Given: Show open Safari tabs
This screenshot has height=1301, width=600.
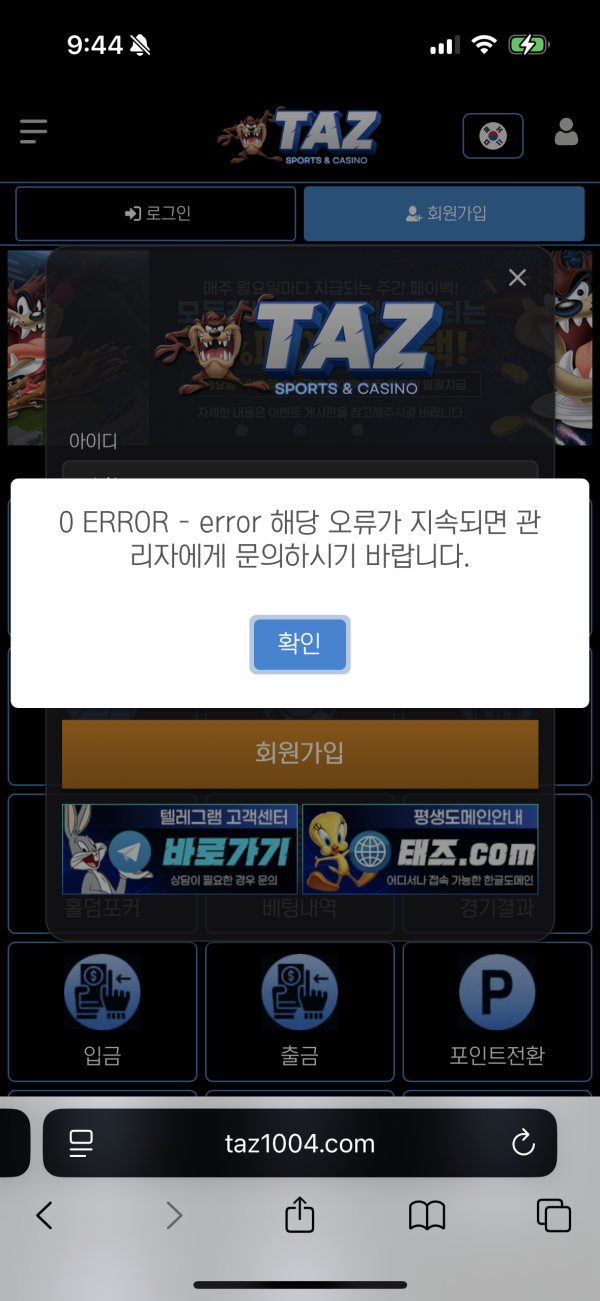Looking at the screenshot, I should click(554, 1215).
